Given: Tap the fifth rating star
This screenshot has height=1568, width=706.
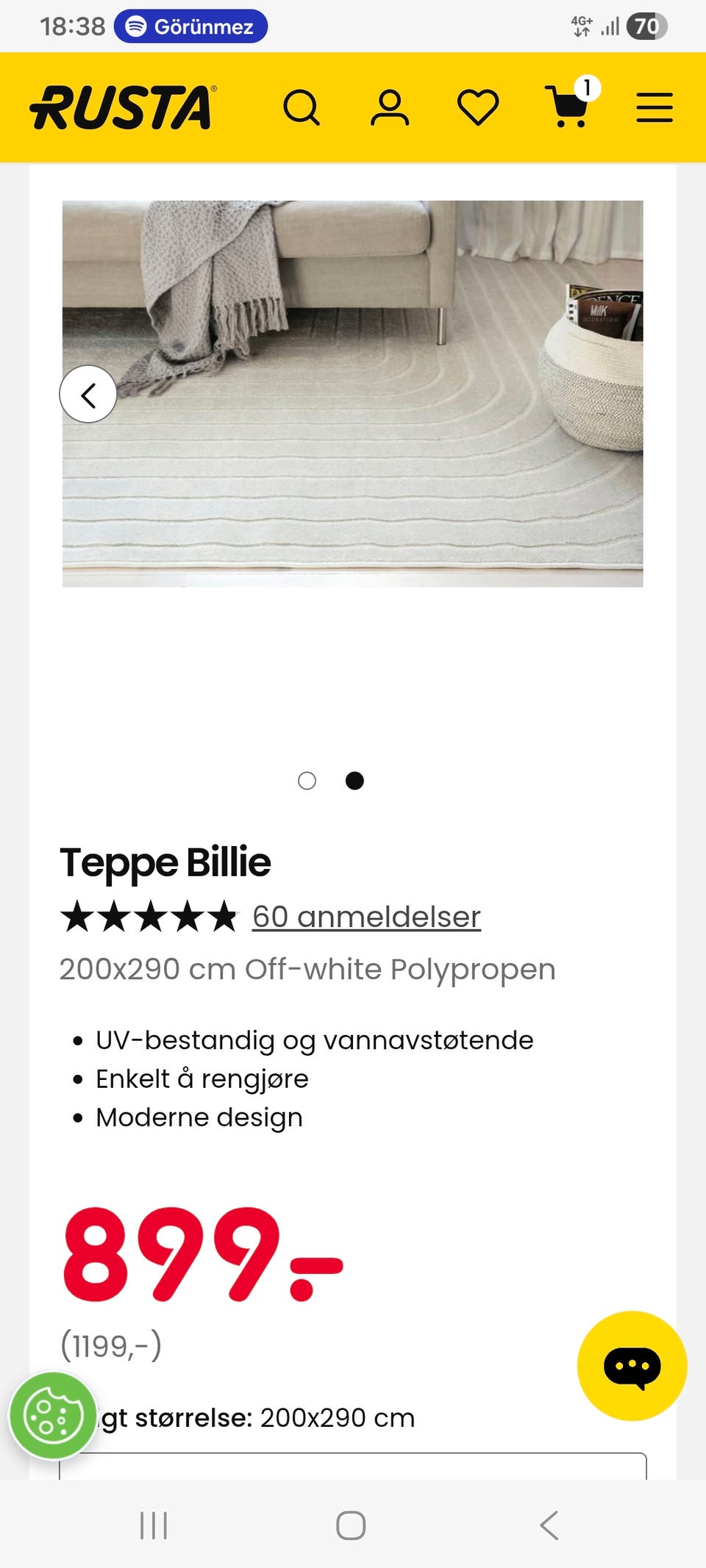Looking at the screenshot, I should pos(224,915).
